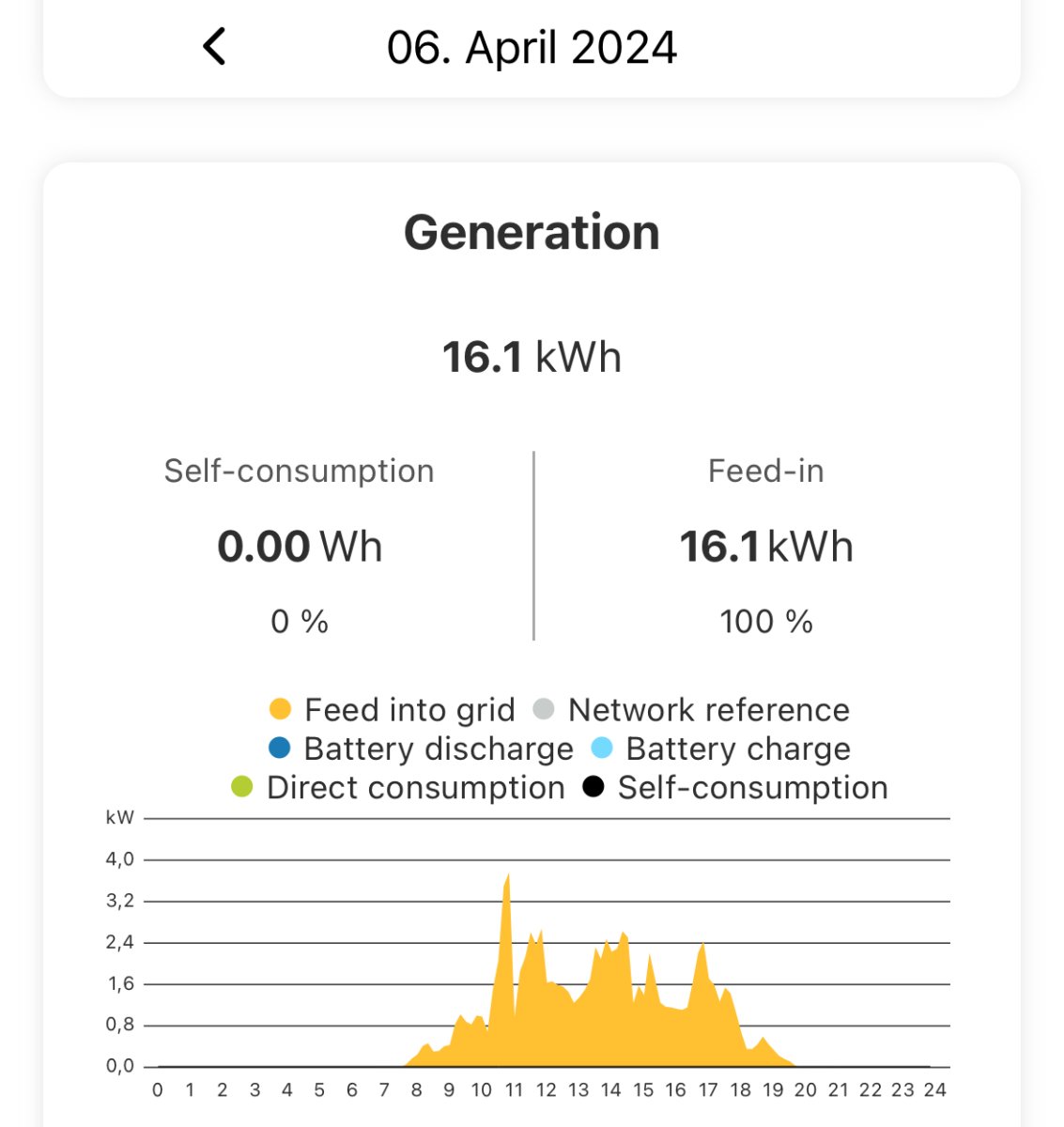Toggle the Network reference series
The width and height of the screenshot is (1064, 1127).
tap(692, 710)
